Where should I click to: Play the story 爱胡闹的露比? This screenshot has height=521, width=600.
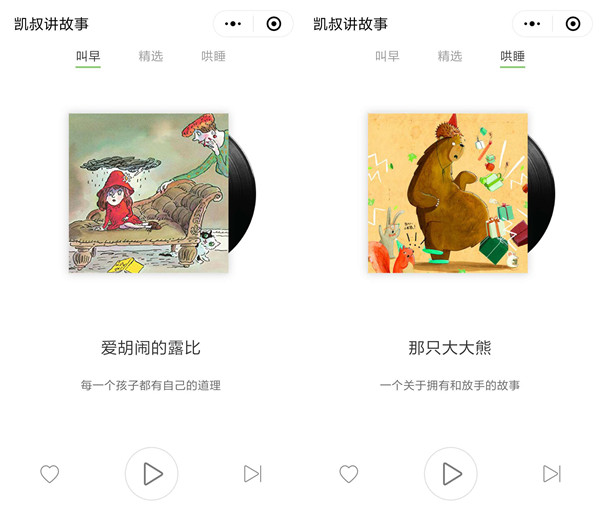[152, 474]
